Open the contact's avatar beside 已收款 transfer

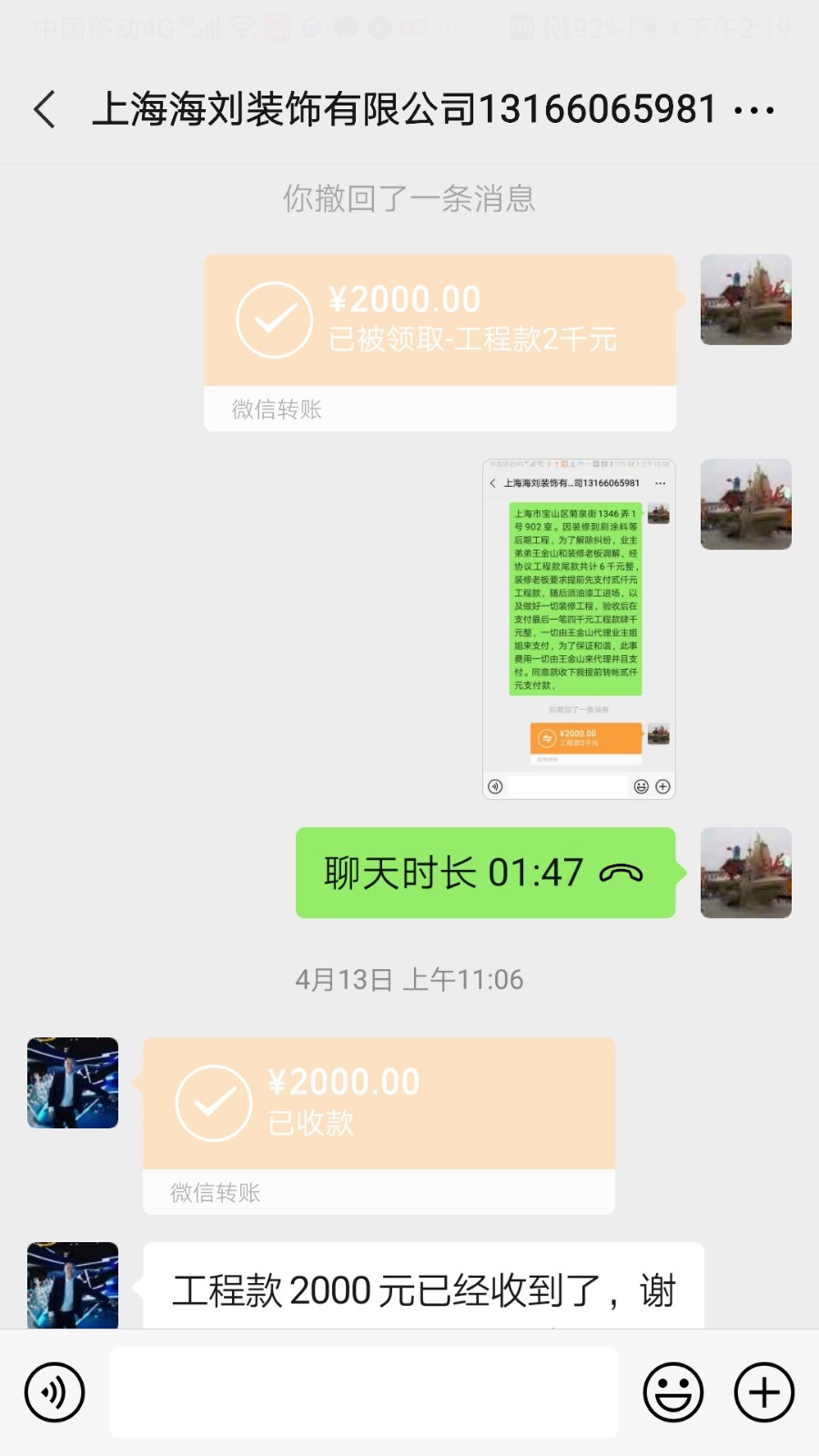coord(73,1083)
